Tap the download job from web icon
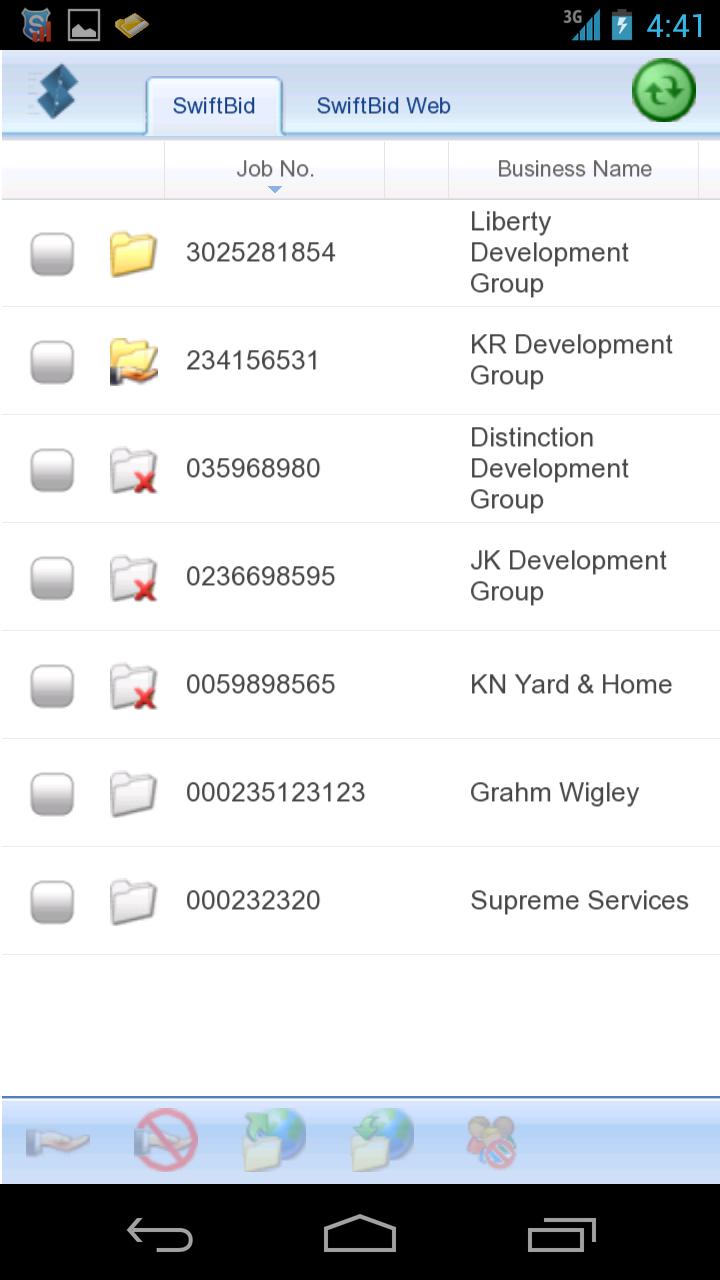The width and height of the screenshot is (720, 1280). pyautogui.click(x=381, y=1140)
